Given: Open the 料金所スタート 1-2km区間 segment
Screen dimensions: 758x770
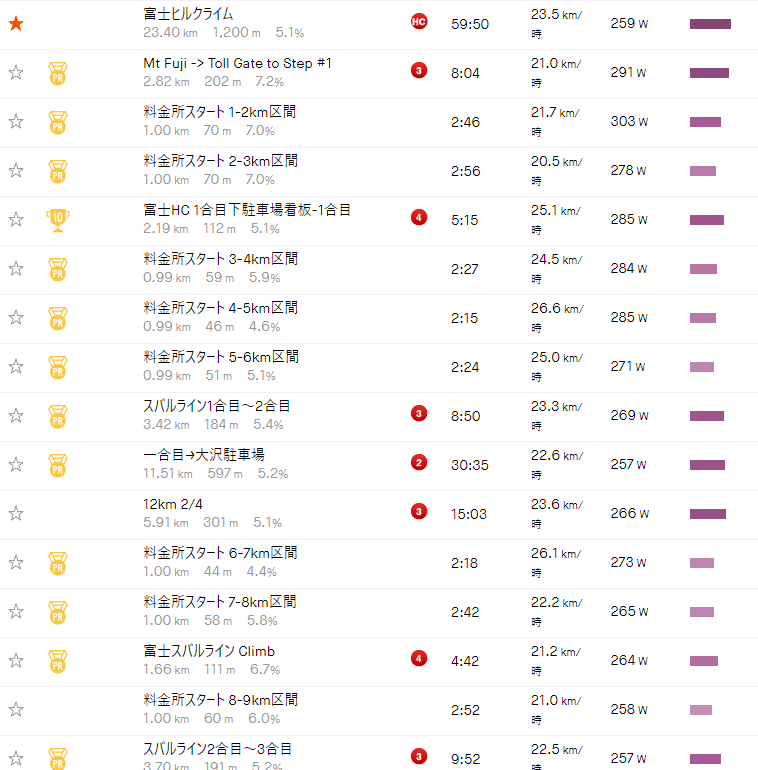Looking at the screenshot, I should 220,112.
